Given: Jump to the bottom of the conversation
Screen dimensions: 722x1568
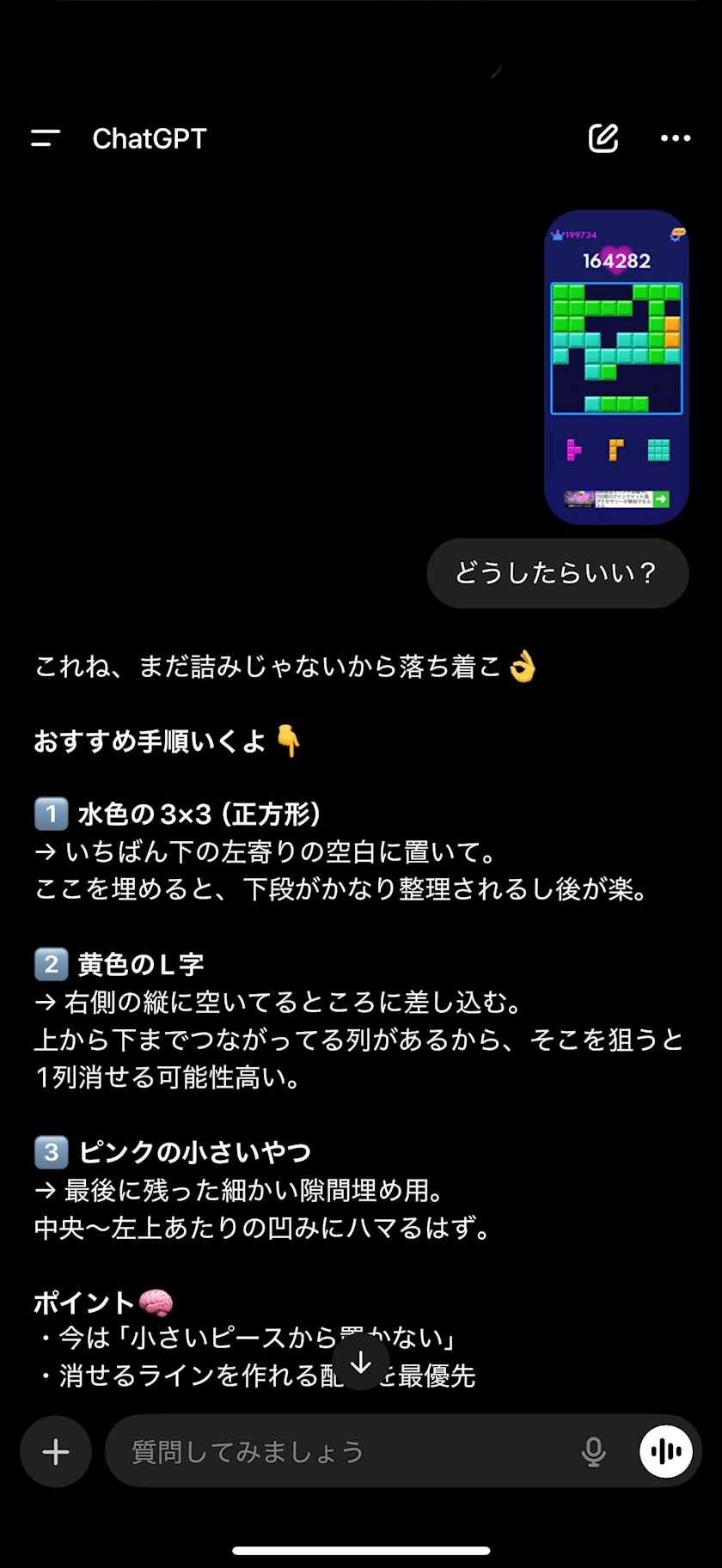Looking at the screenshot, I should click(361, 1362).
